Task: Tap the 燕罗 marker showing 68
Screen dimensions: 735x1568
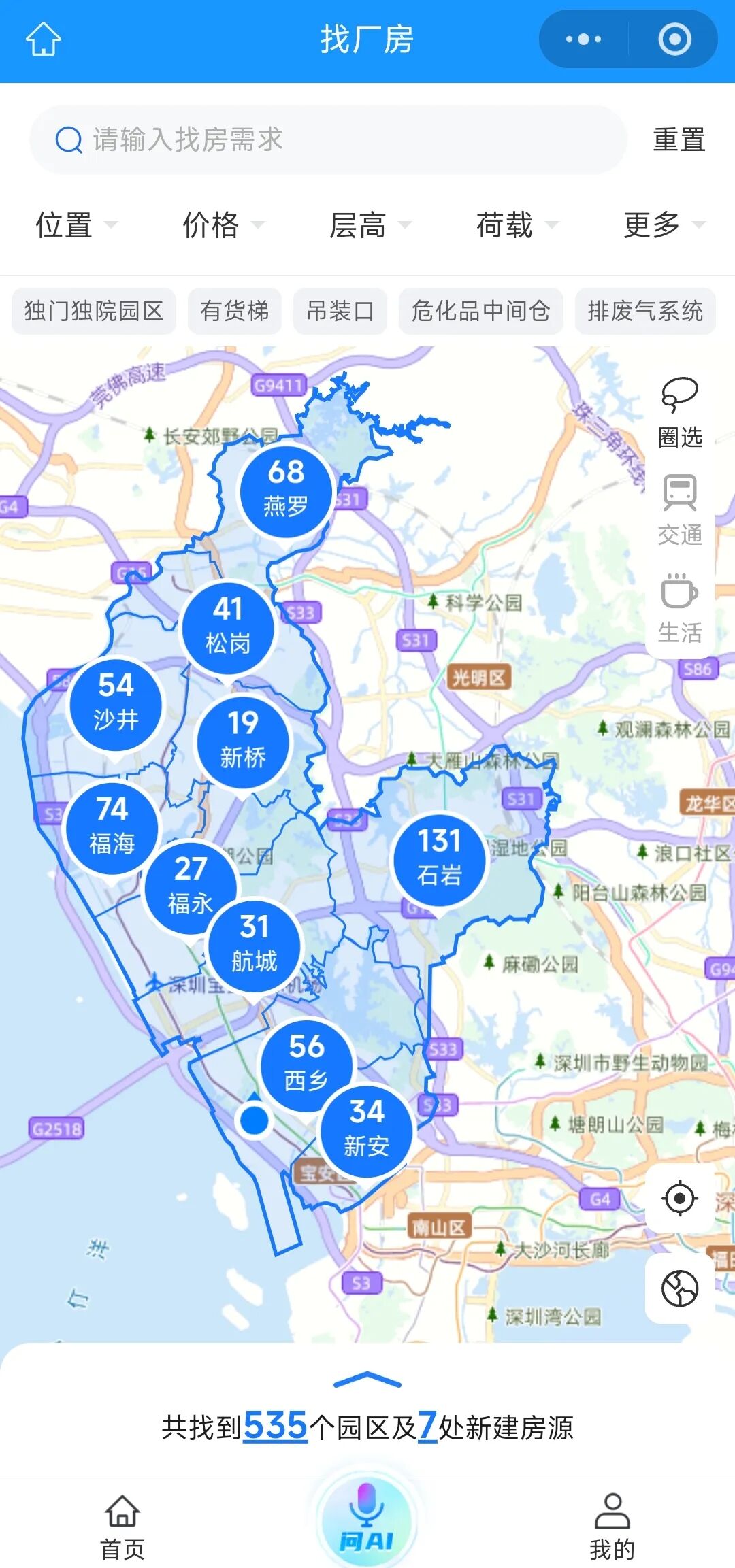Action: [x=286, y=490]
